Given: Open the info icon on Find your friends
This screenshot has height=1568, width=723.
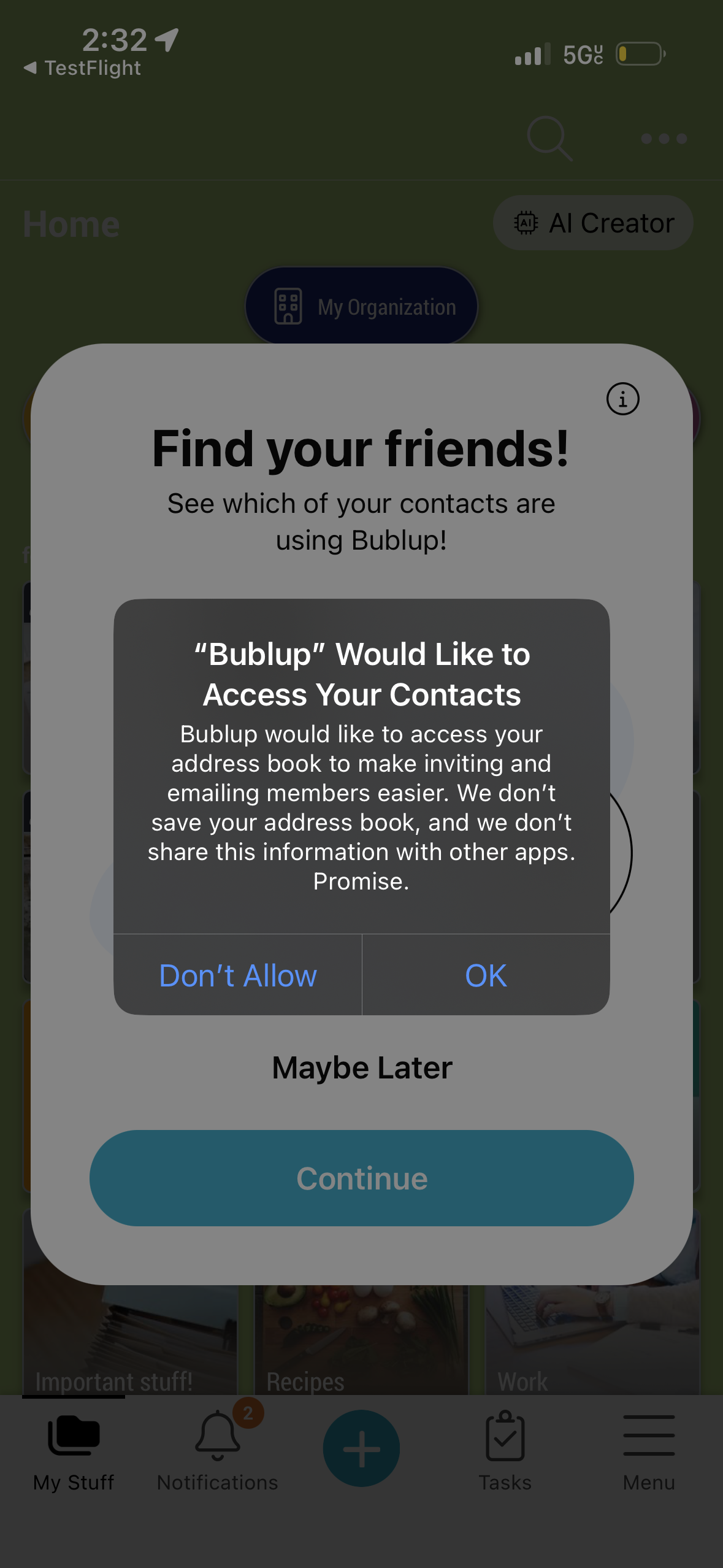Looking at the screenshot, I should point(622,399).
